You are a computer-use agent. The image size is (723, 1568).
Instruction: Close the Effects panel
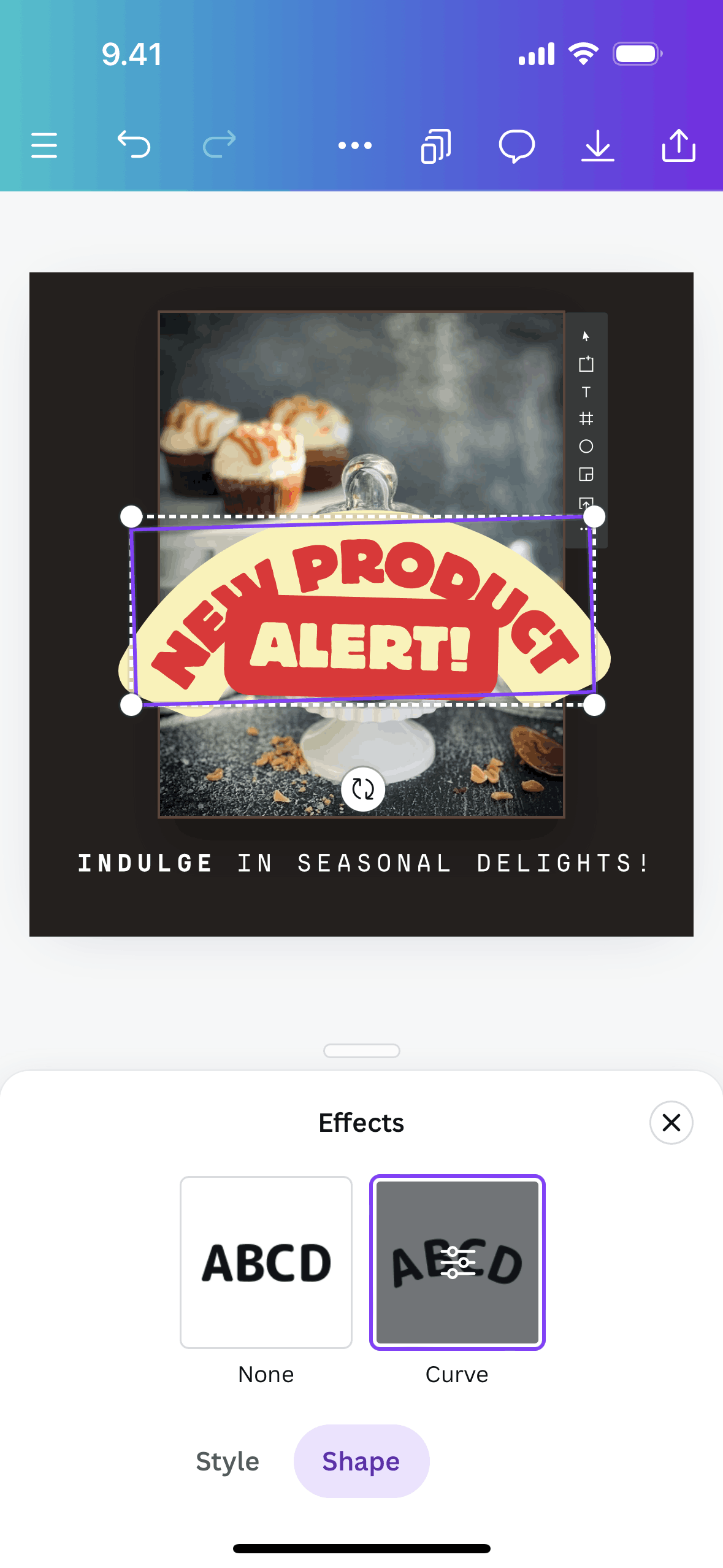coord(671,1123)
